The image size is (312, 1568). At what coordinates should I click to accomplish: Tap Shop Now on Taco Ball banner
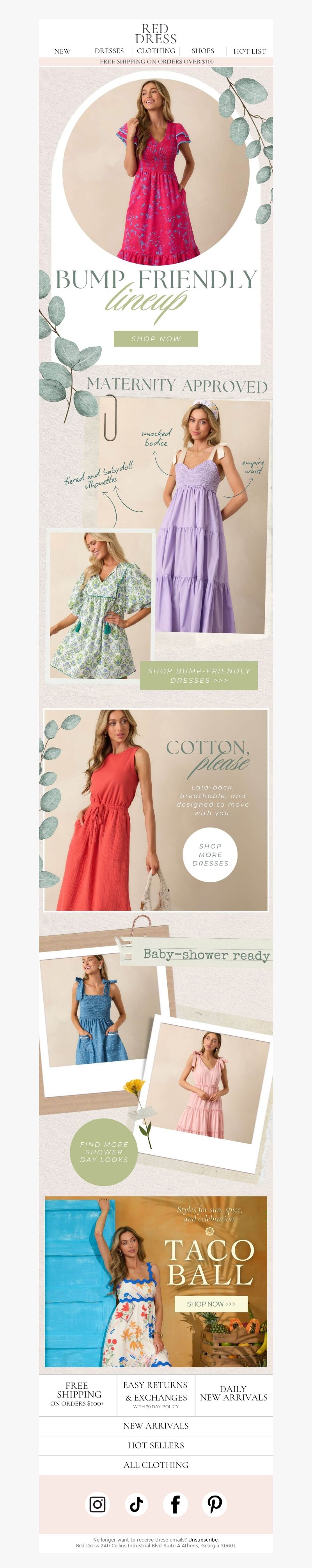[x=211, y=1304]
